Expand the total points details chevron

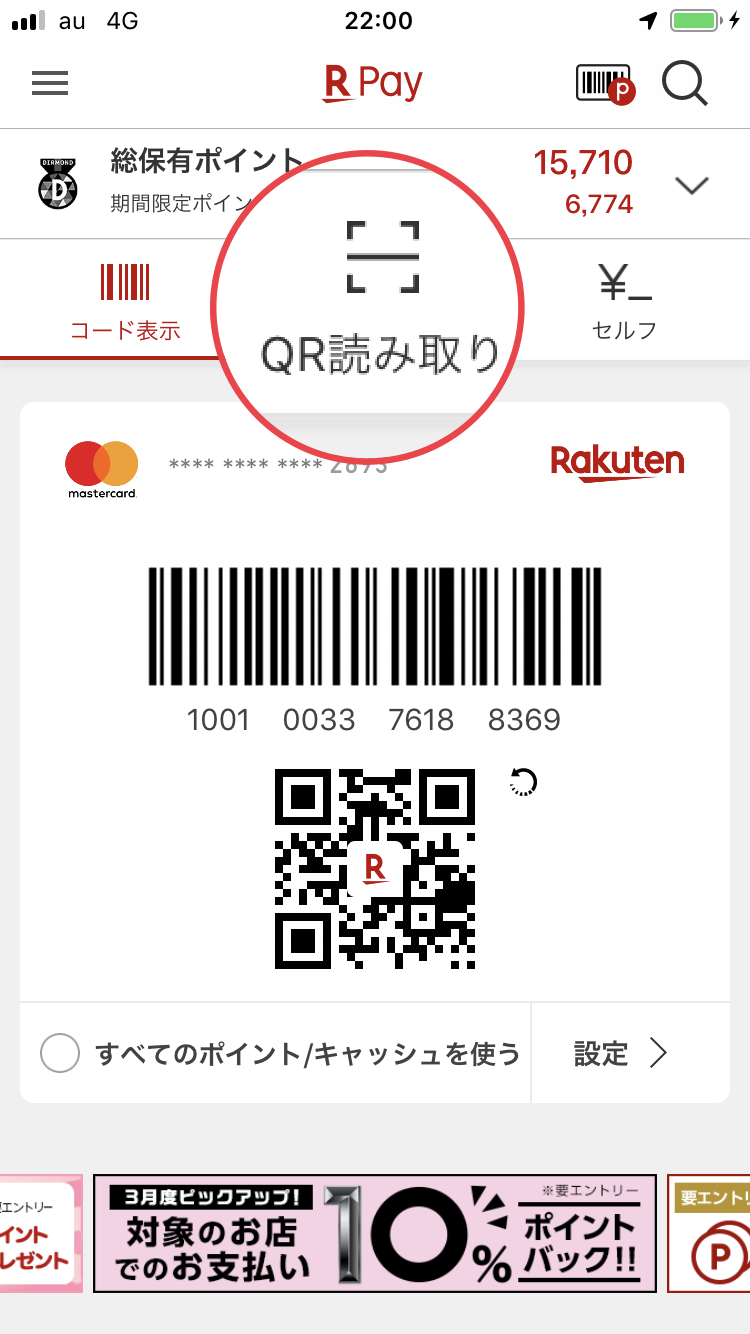point(692,185)
